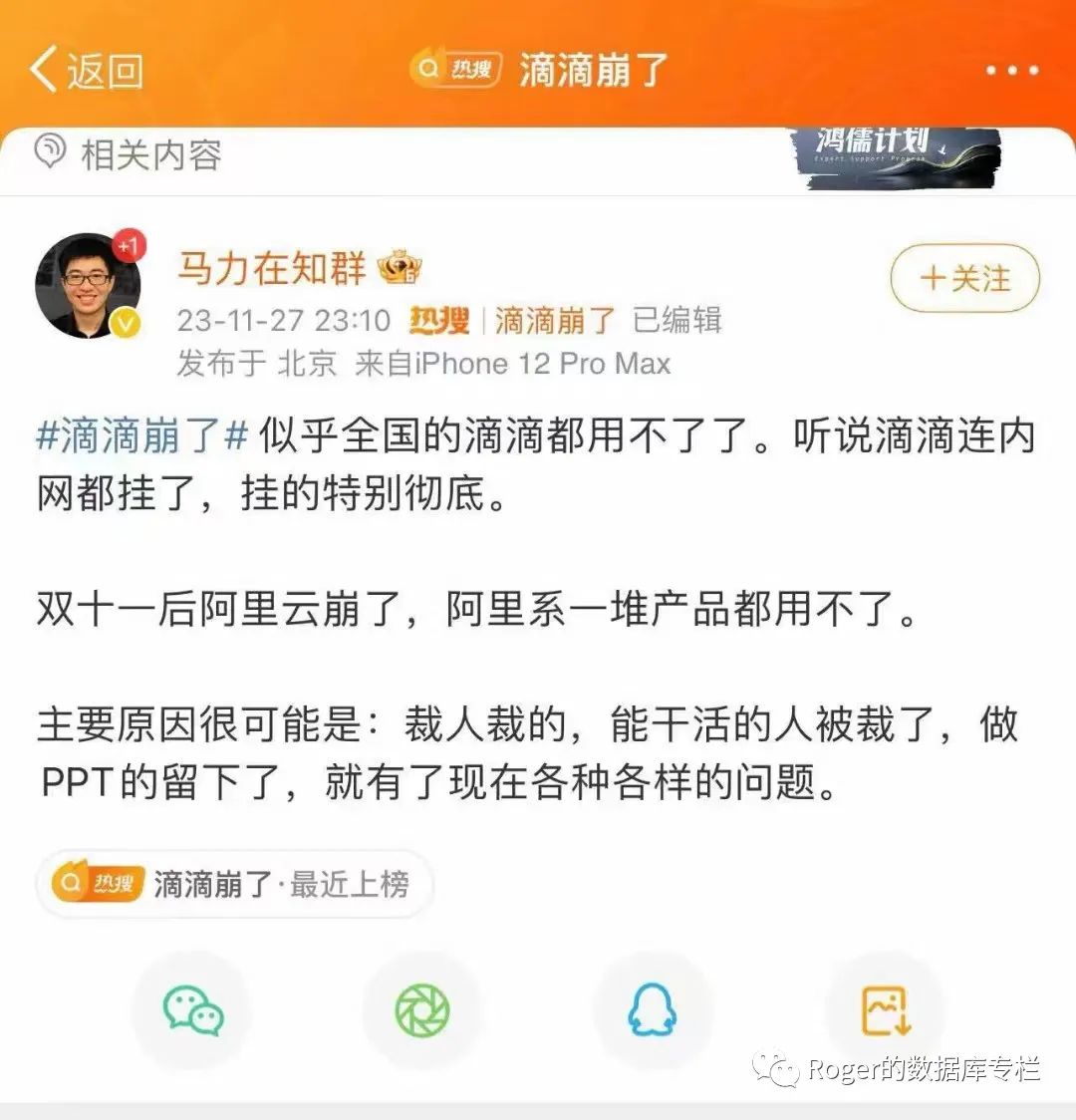Share the post to QQ
This screenshot has width=1076, height=1120.
tap(653, 1010)
